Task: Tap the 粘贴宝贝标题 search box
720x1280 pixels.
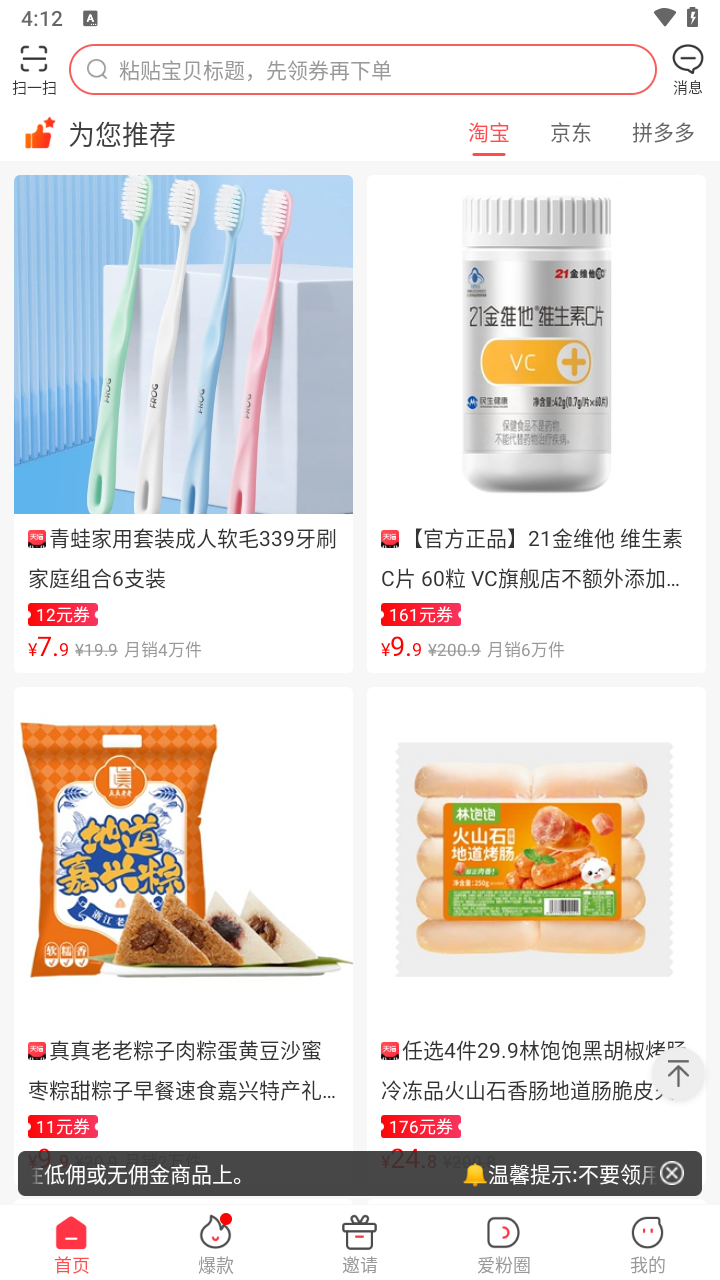Action: pos(362,70)
